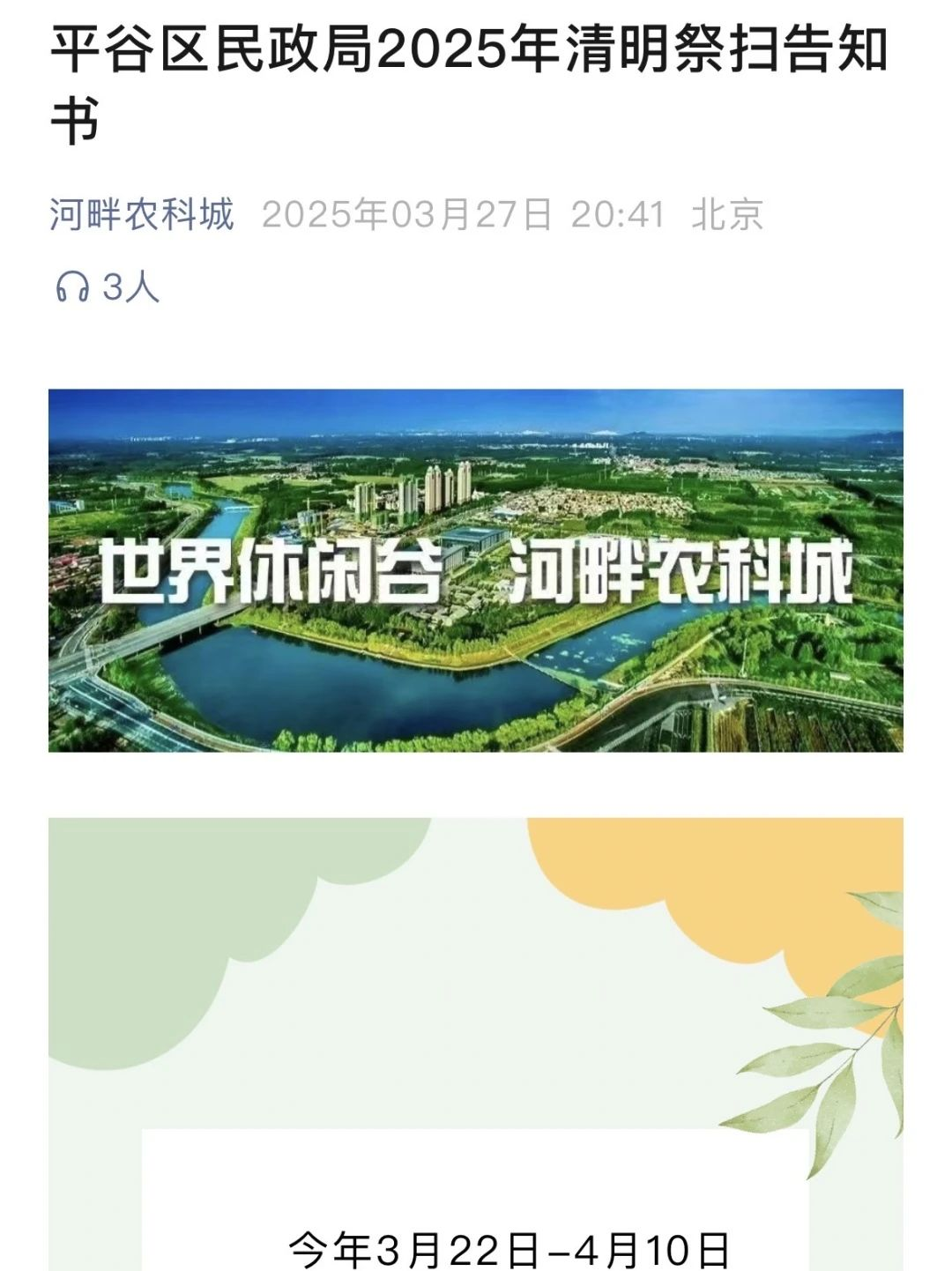Screen dimensions: 952x1271
Task: Tap the headphone icon to listen to the article
Action: (x=72, y=286)
